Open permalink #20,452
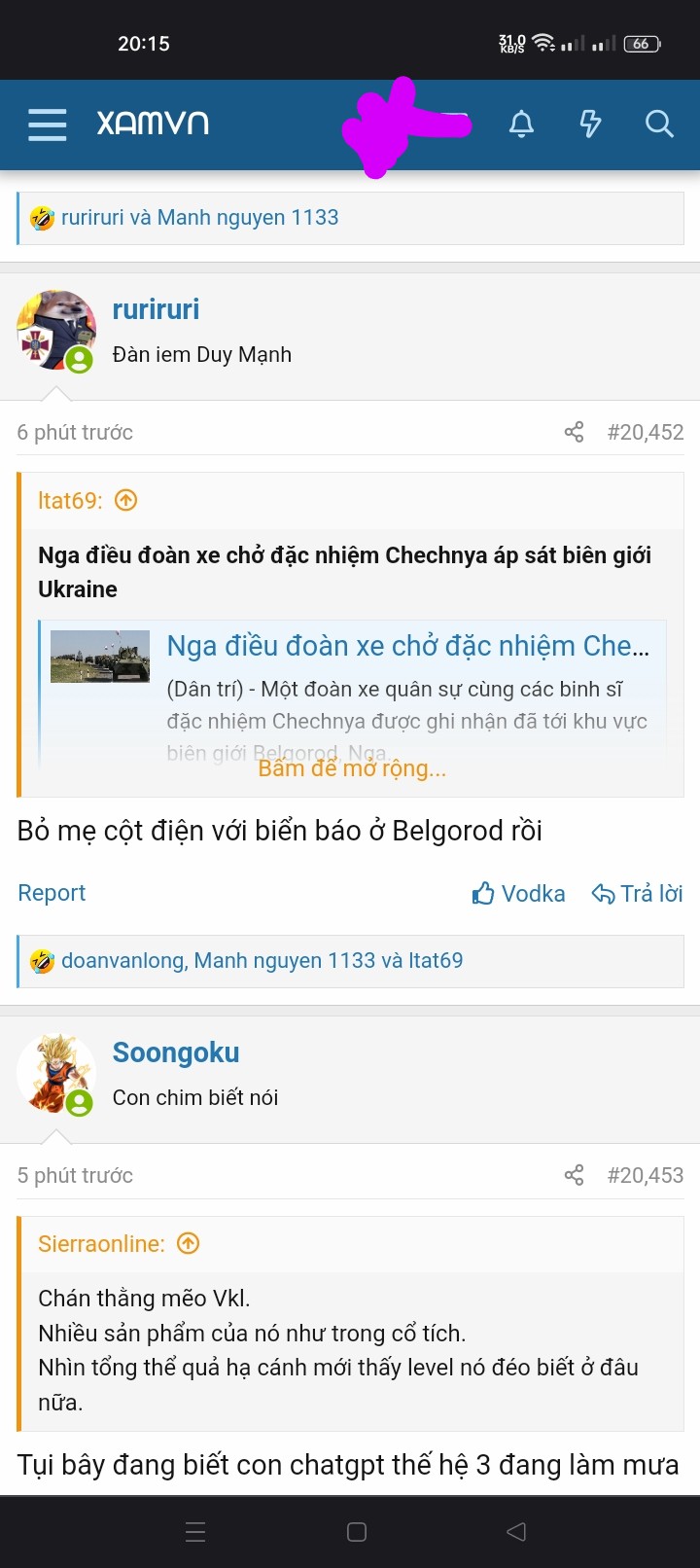The width and height of the screenshot is (700, 1568). (645, 432)
